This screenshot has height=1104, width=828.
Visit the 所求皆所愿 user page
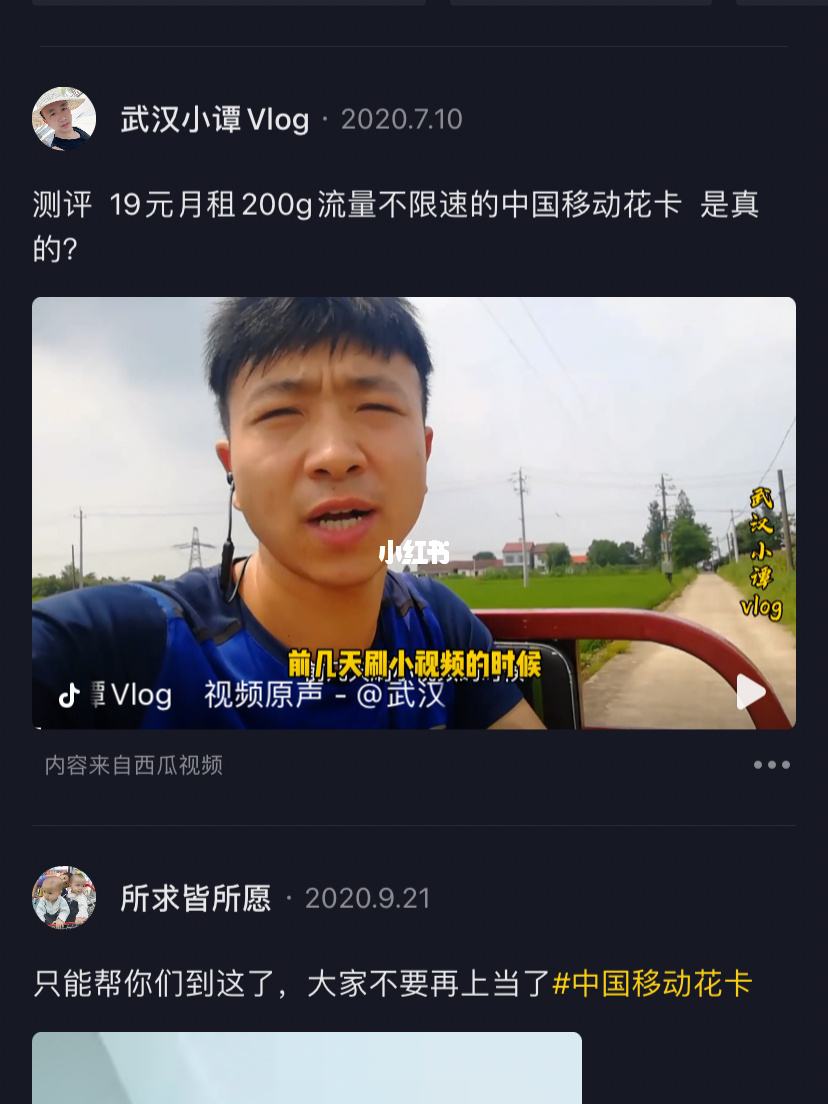point(196,898)
